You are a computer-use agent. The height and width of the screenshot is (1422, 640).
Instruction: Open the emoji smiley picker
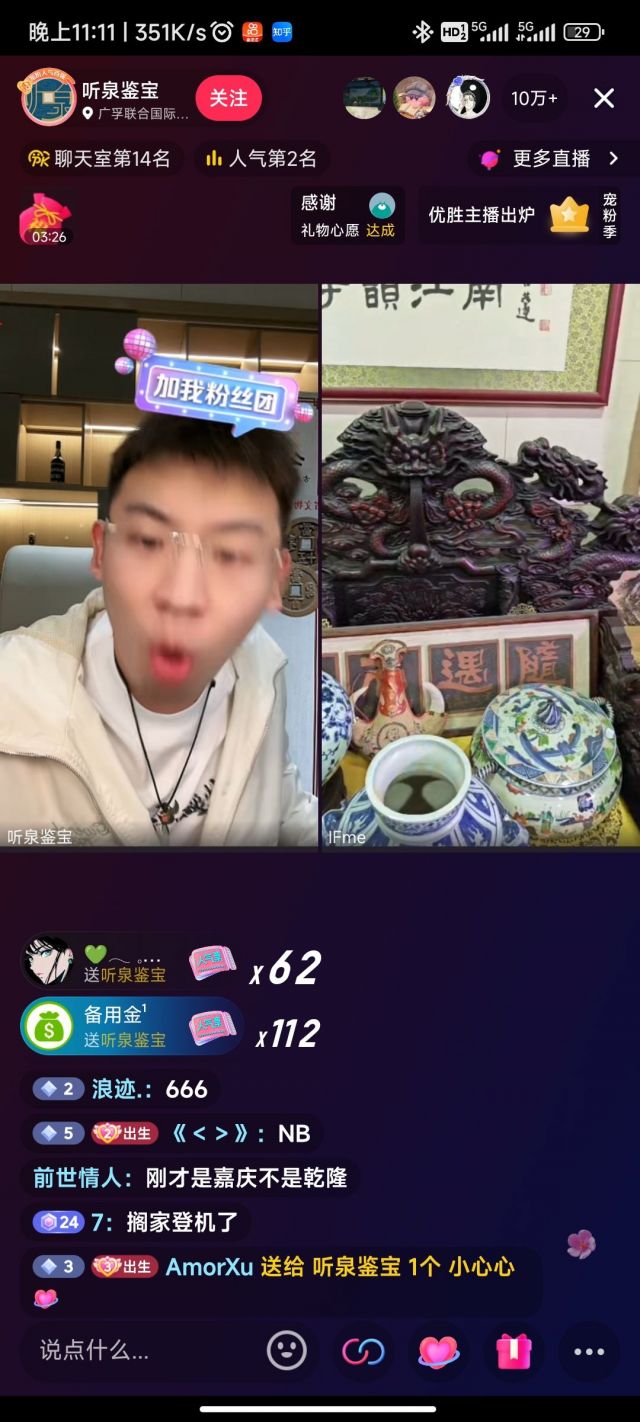point(287,1351)
